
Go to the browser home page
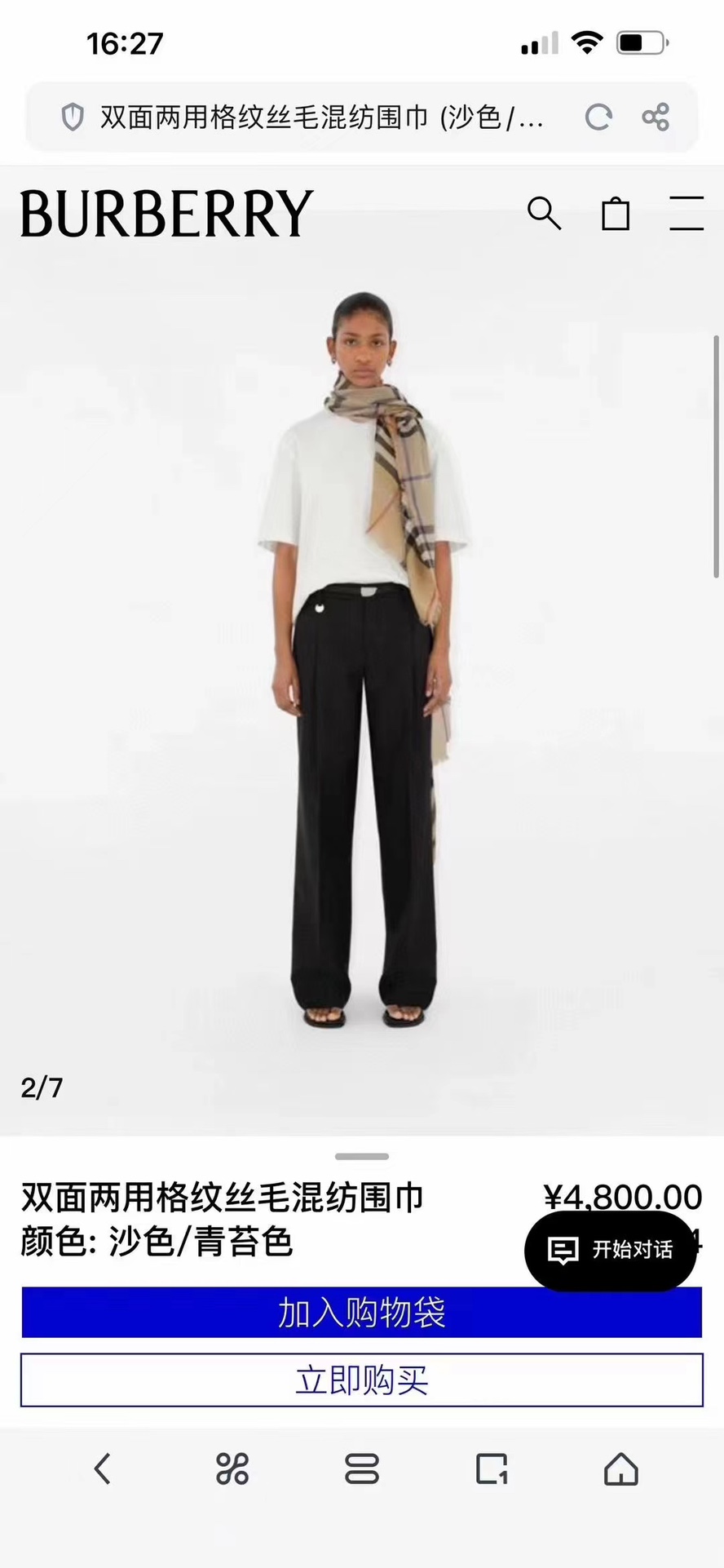(620, 1469)
